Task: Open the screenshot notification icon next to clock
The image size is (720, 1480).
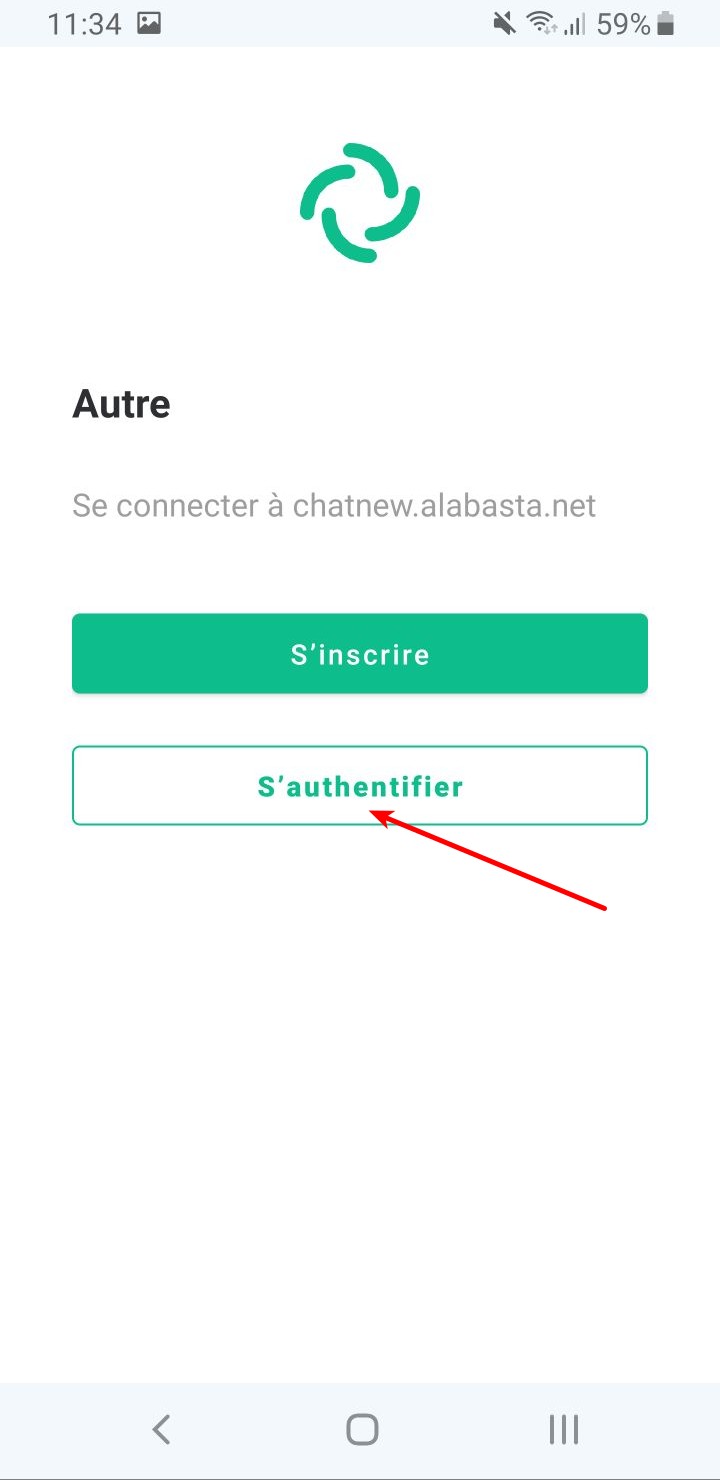Action: tap(152, 22)
